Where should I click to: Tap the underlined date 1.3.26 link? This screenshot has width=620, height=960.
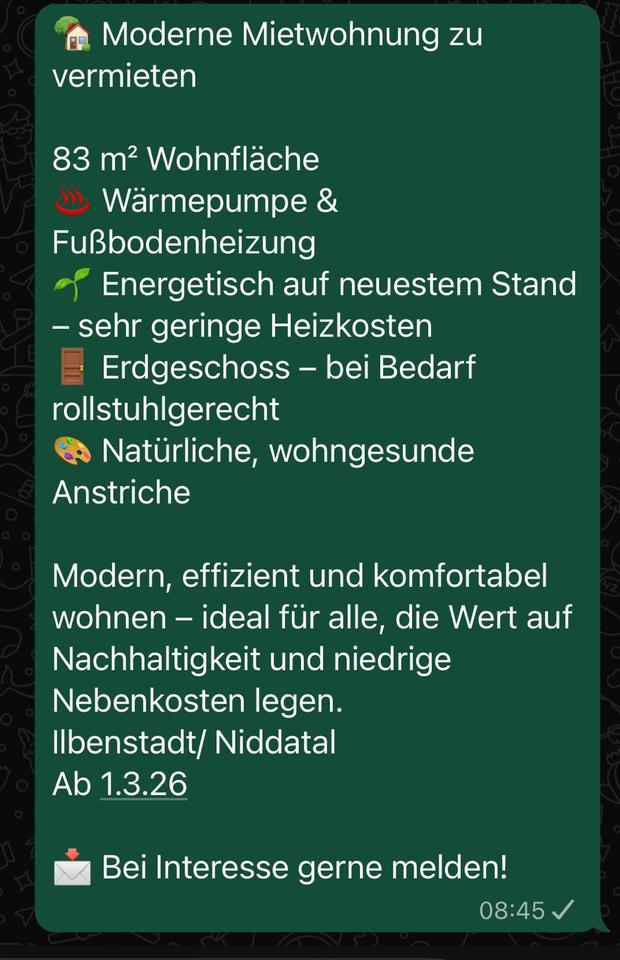point(143,784)
